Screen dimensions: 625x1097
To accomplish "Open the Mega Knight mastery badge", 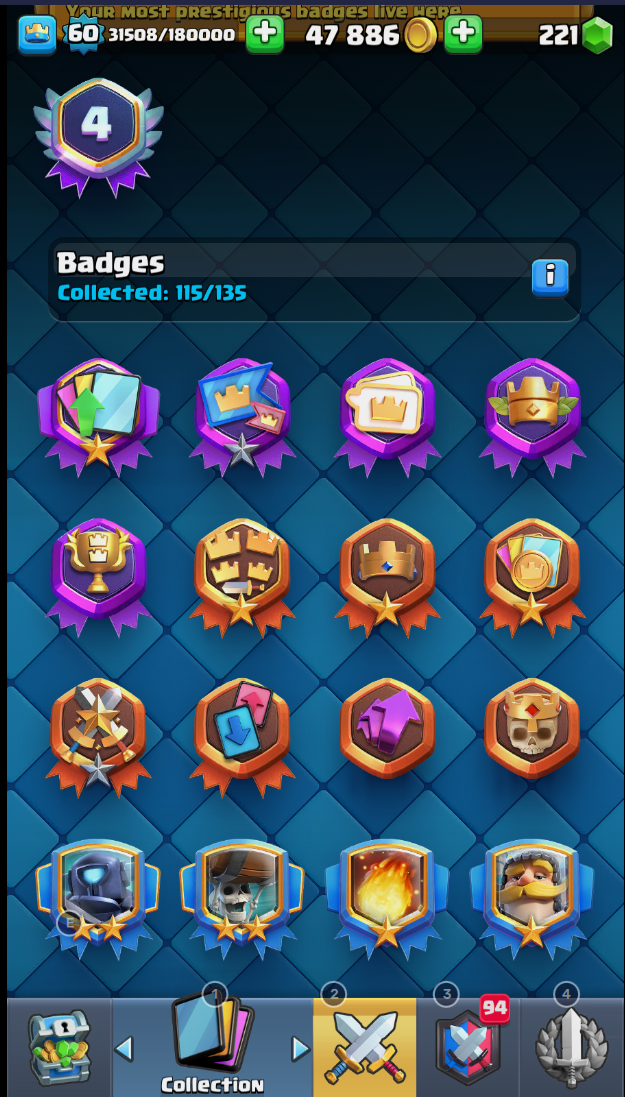I will point(99,897).
